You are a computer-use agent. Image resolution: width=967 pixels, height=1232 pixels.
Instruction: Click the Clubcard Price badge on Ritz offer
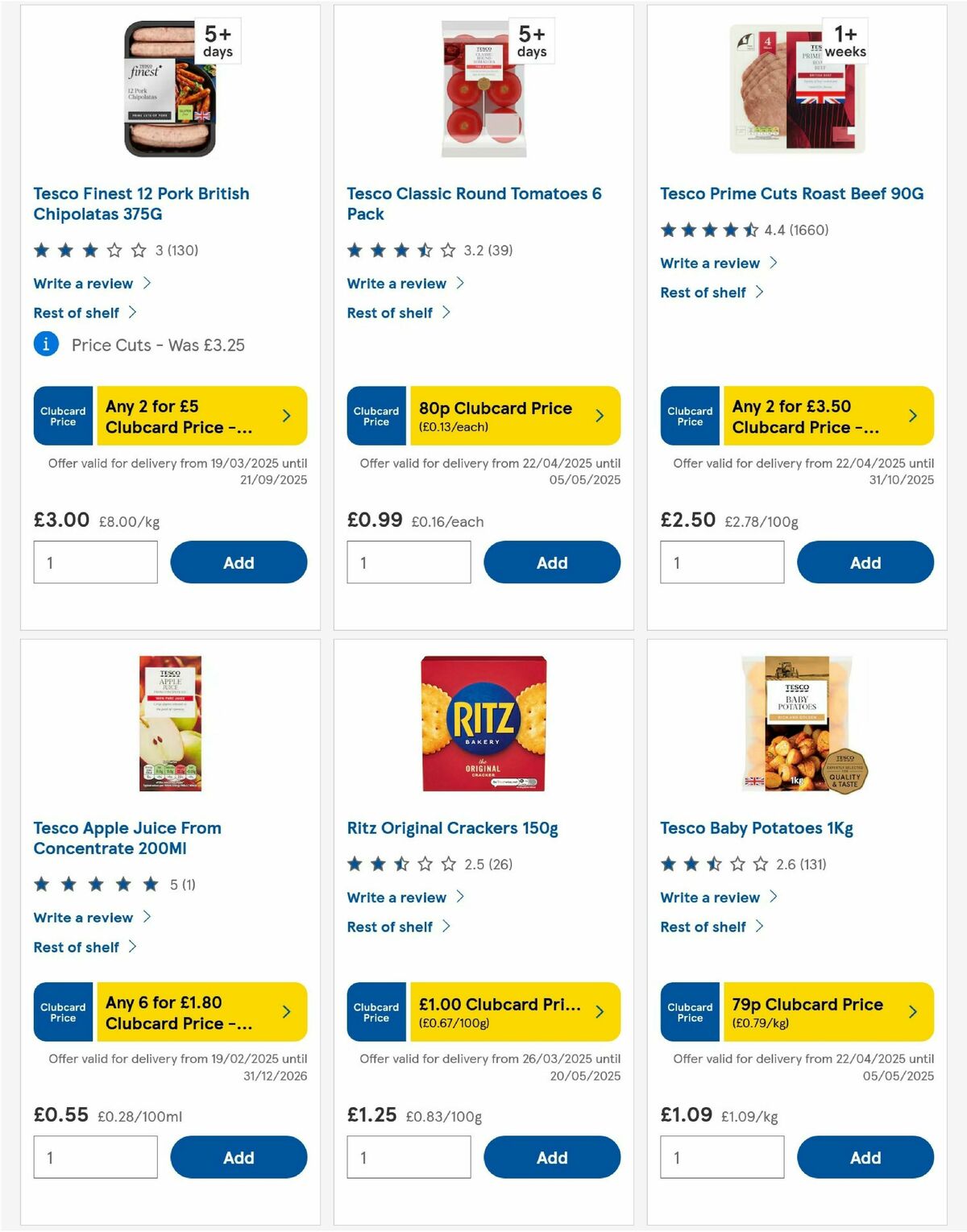pyautogui.click(x=376, y=1011)
